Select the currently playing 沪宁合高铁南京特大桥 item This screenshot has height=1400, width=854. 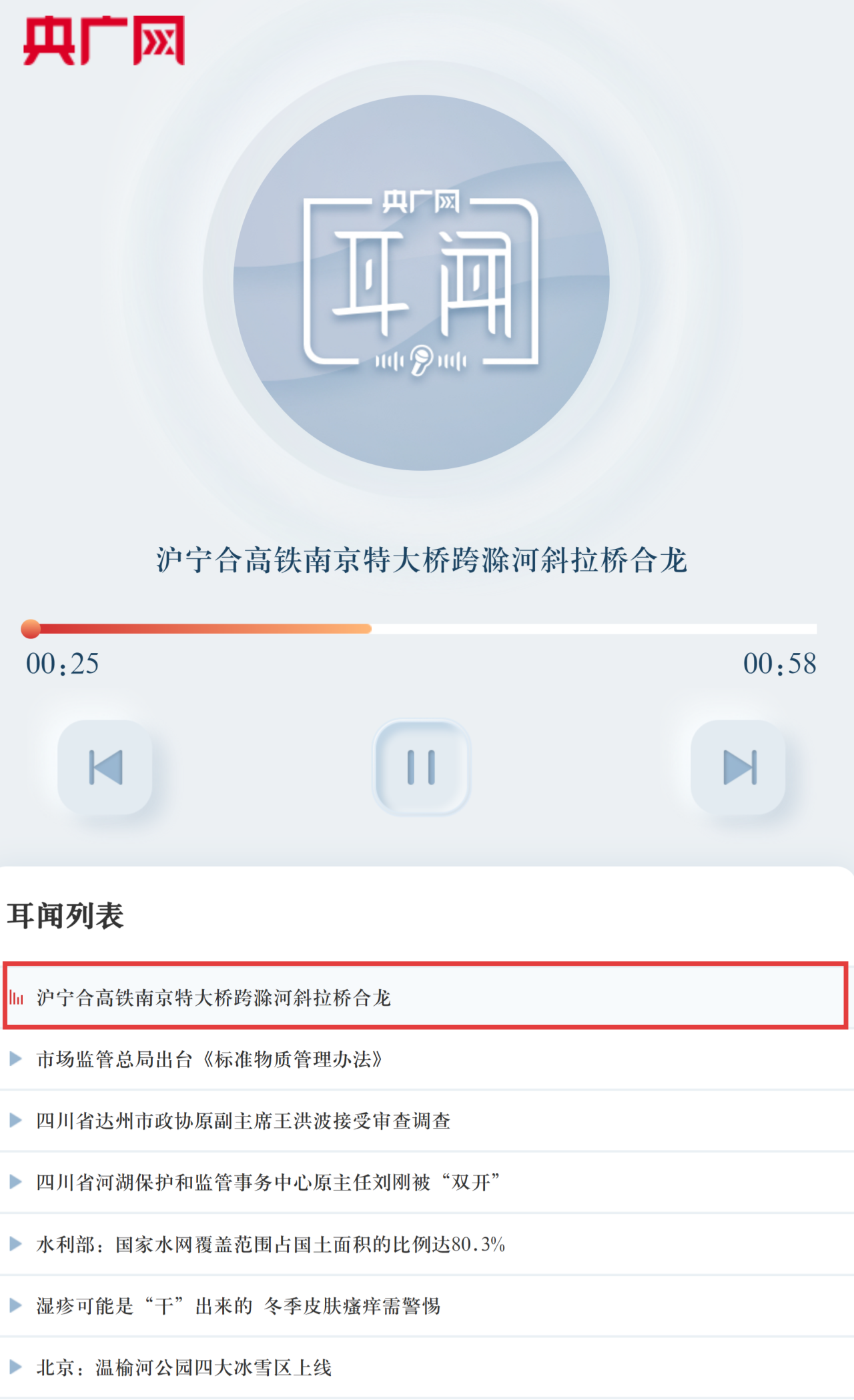pyautogui.click(x=213, y=998)
